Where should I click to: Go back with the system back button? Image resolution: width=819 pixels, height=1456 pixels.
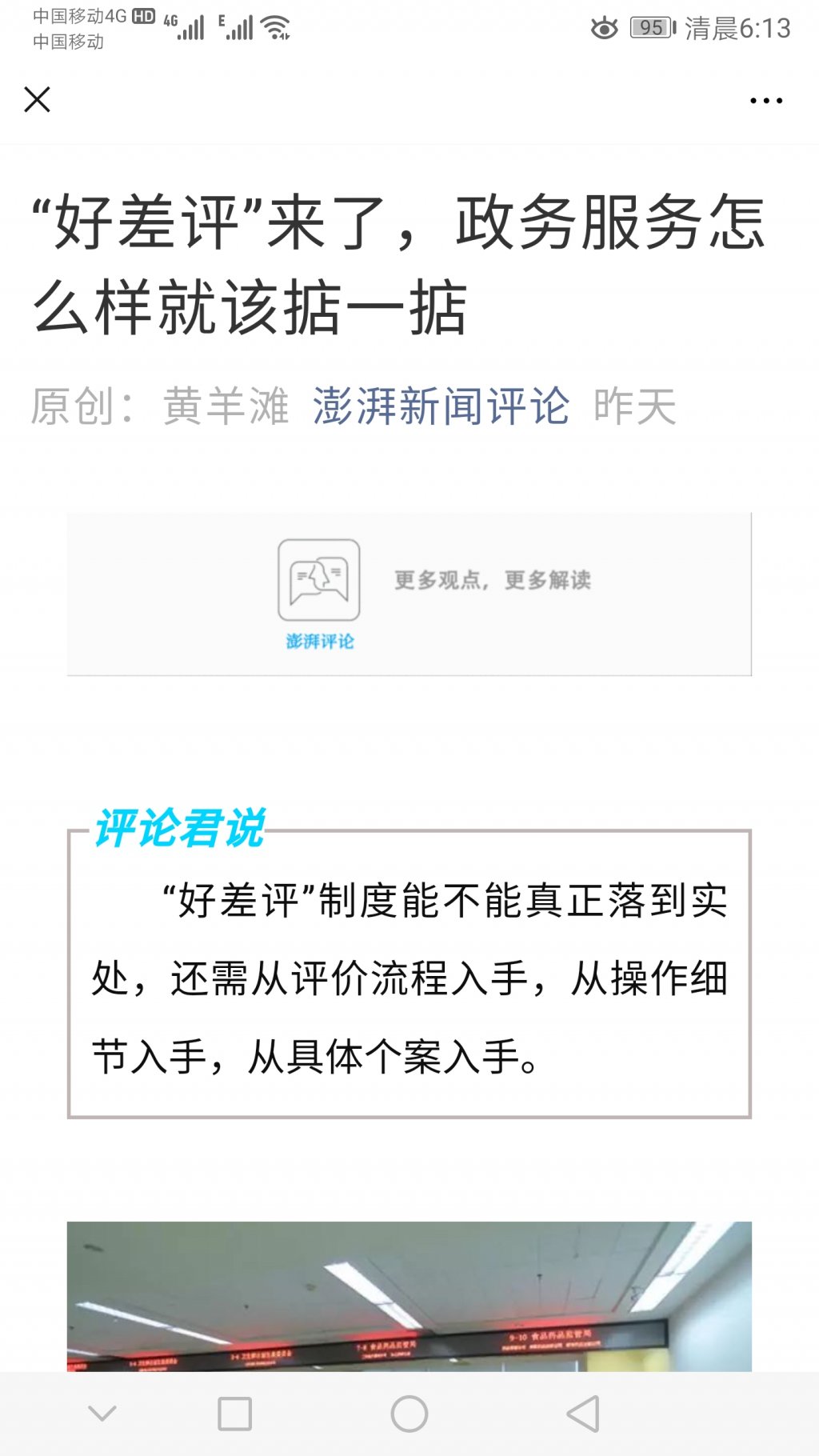tap(583, 1414)
